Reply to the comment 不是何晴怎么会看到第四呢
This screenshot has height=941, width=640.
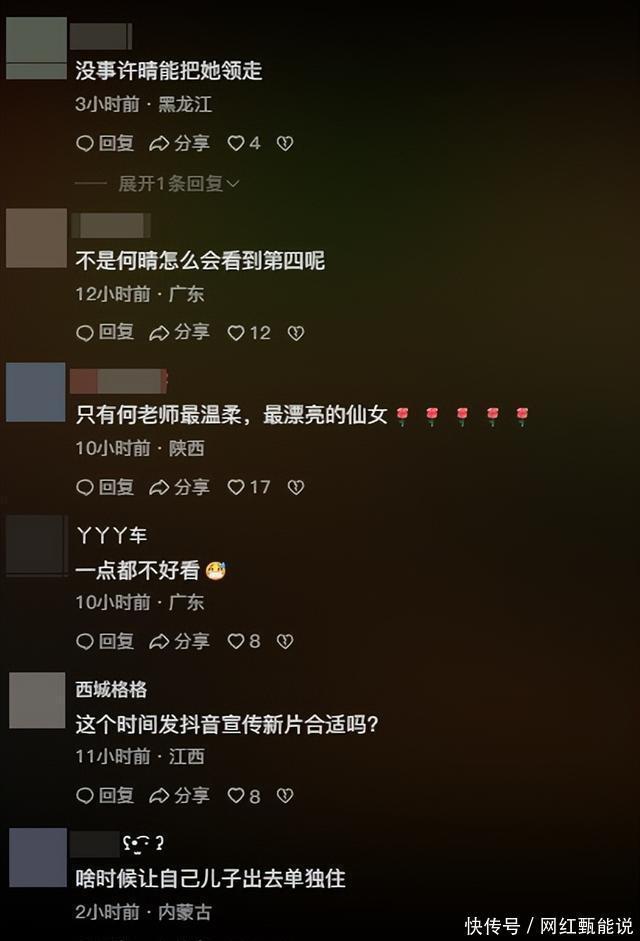[105, 332]
